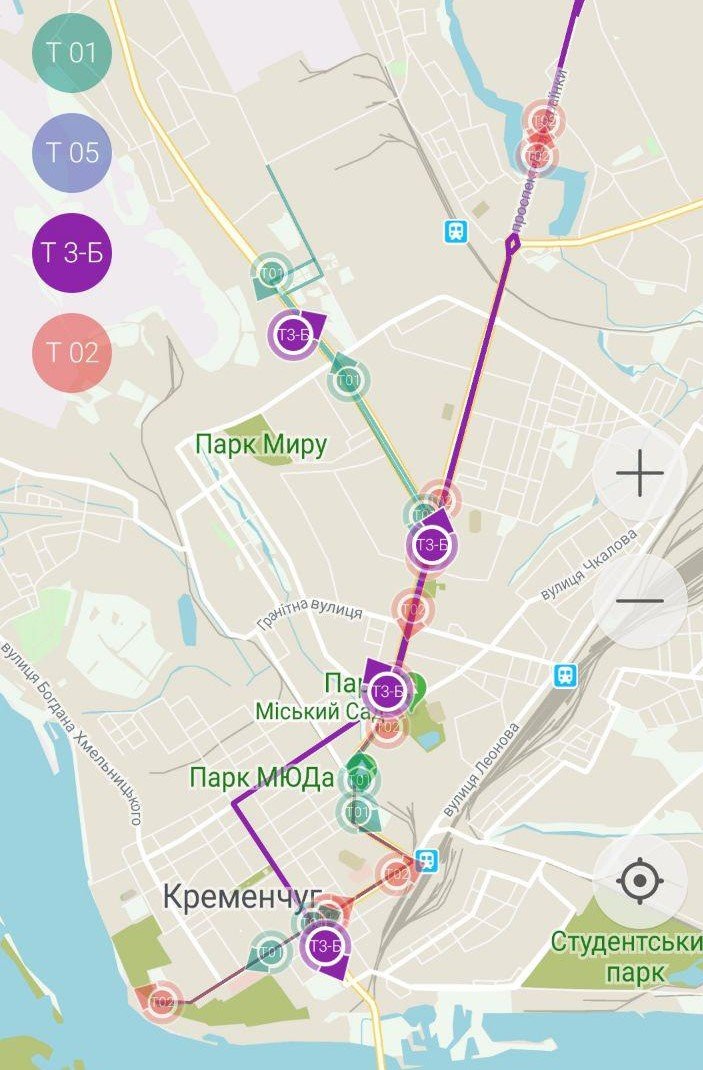Zoom out of the map
Viewport: 703px width, 1070px height.
pos(640,601)
